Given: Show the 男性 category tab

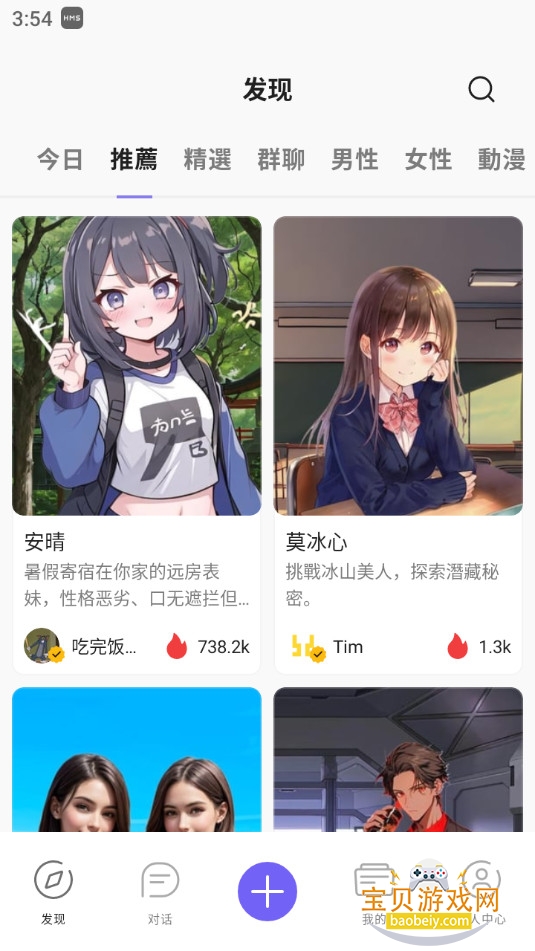Looking at the screenshot, I should (355, 160).
